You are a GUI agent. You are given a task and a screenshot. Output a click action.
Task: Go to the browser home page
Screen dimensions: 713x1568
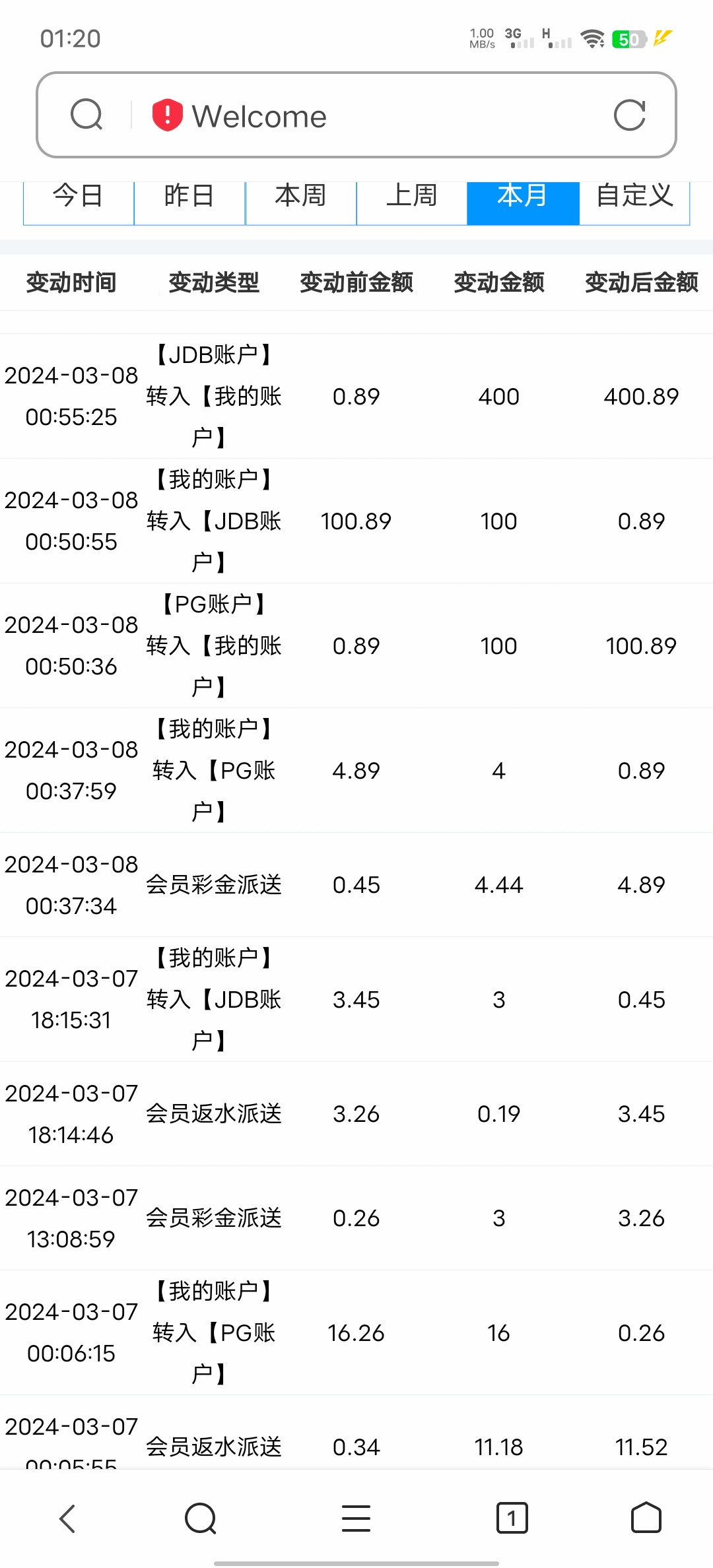[646, 1518]
